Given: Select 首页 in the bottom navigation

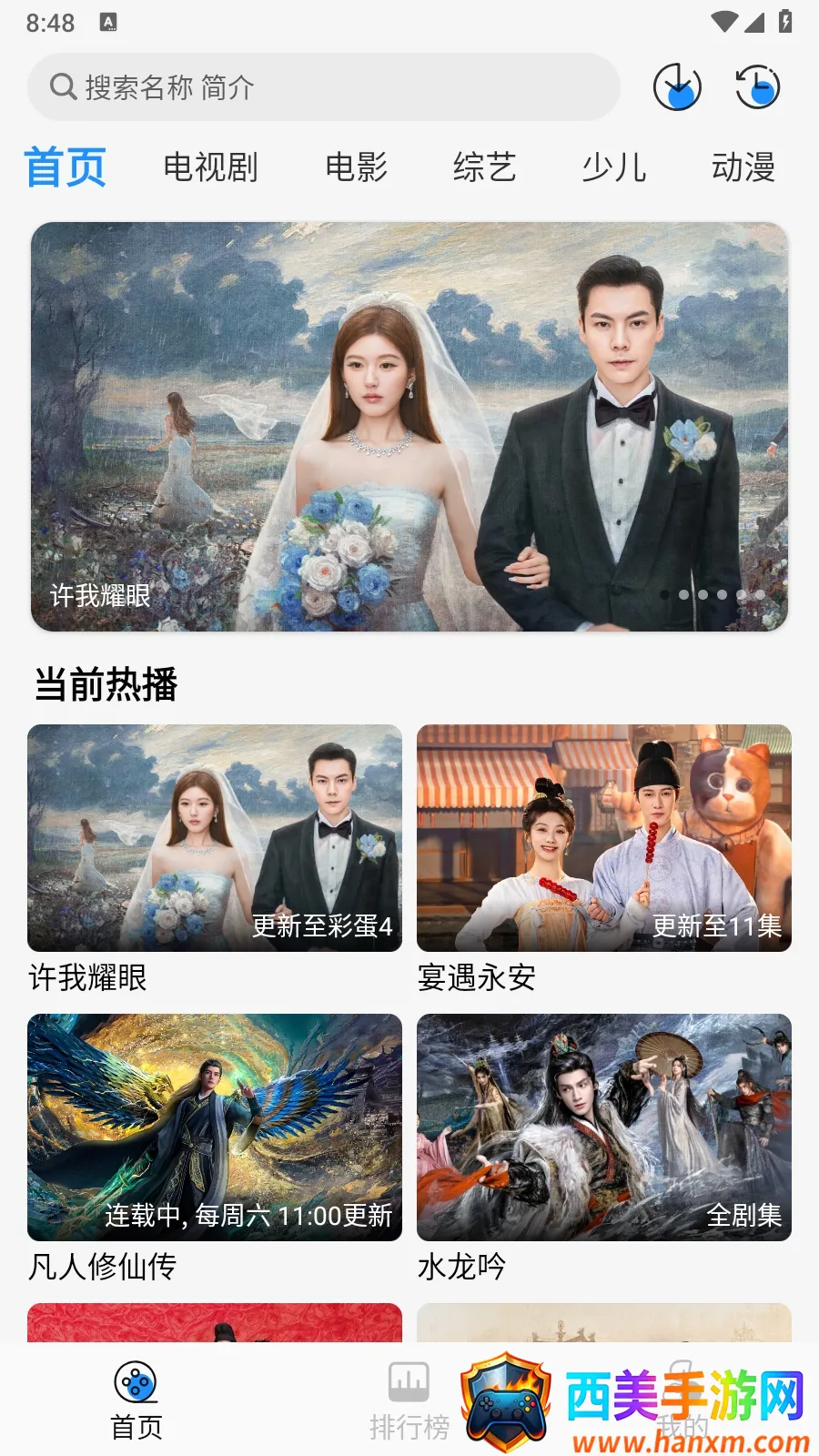Looking at the screenshot, I should [136, 1401].
